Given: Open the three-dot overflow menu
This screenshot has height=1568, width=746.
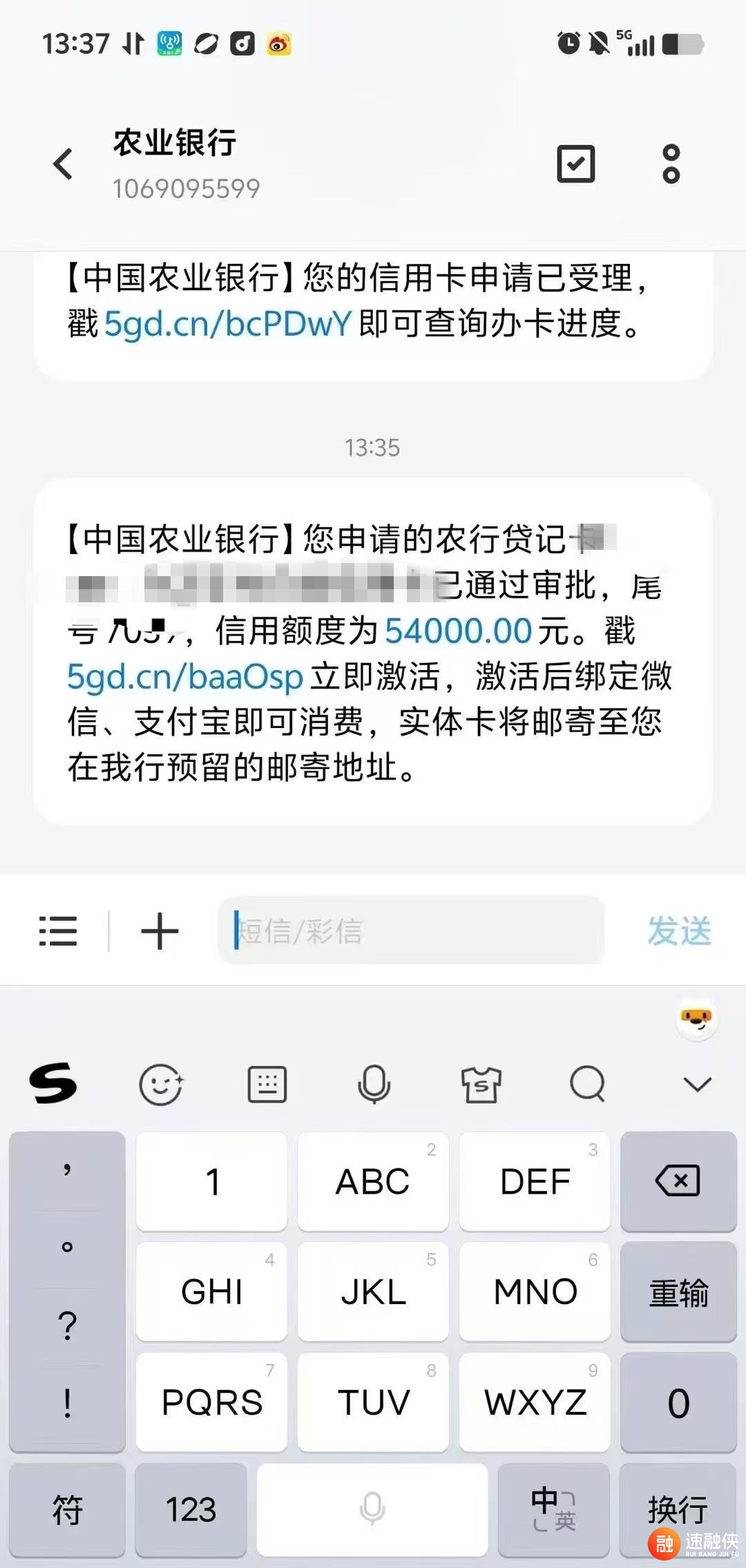Looking at the screenshot, I should pos(671,164).
